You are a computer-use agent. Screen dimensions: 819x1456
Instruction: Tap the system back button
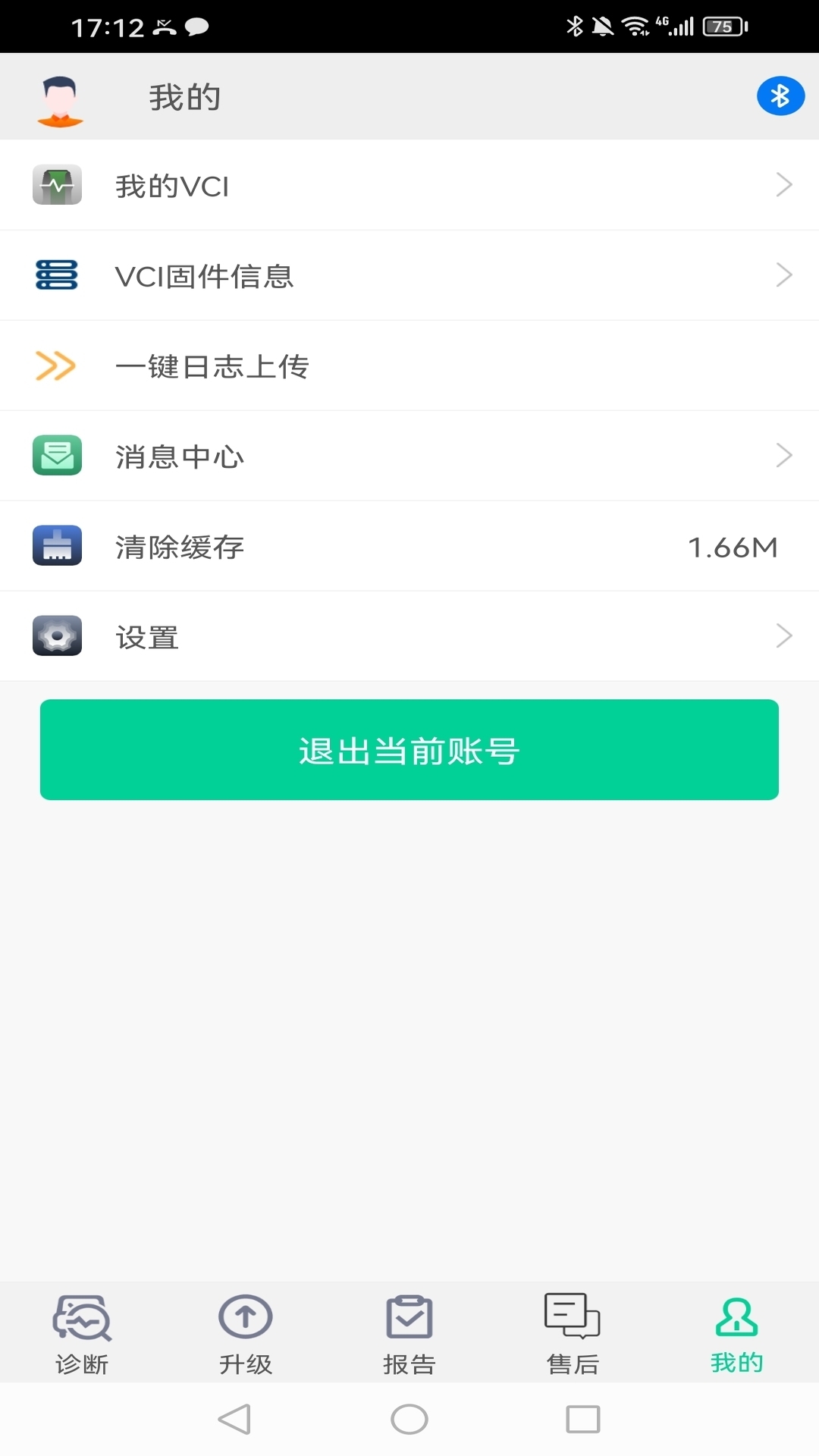point(234,1419)
